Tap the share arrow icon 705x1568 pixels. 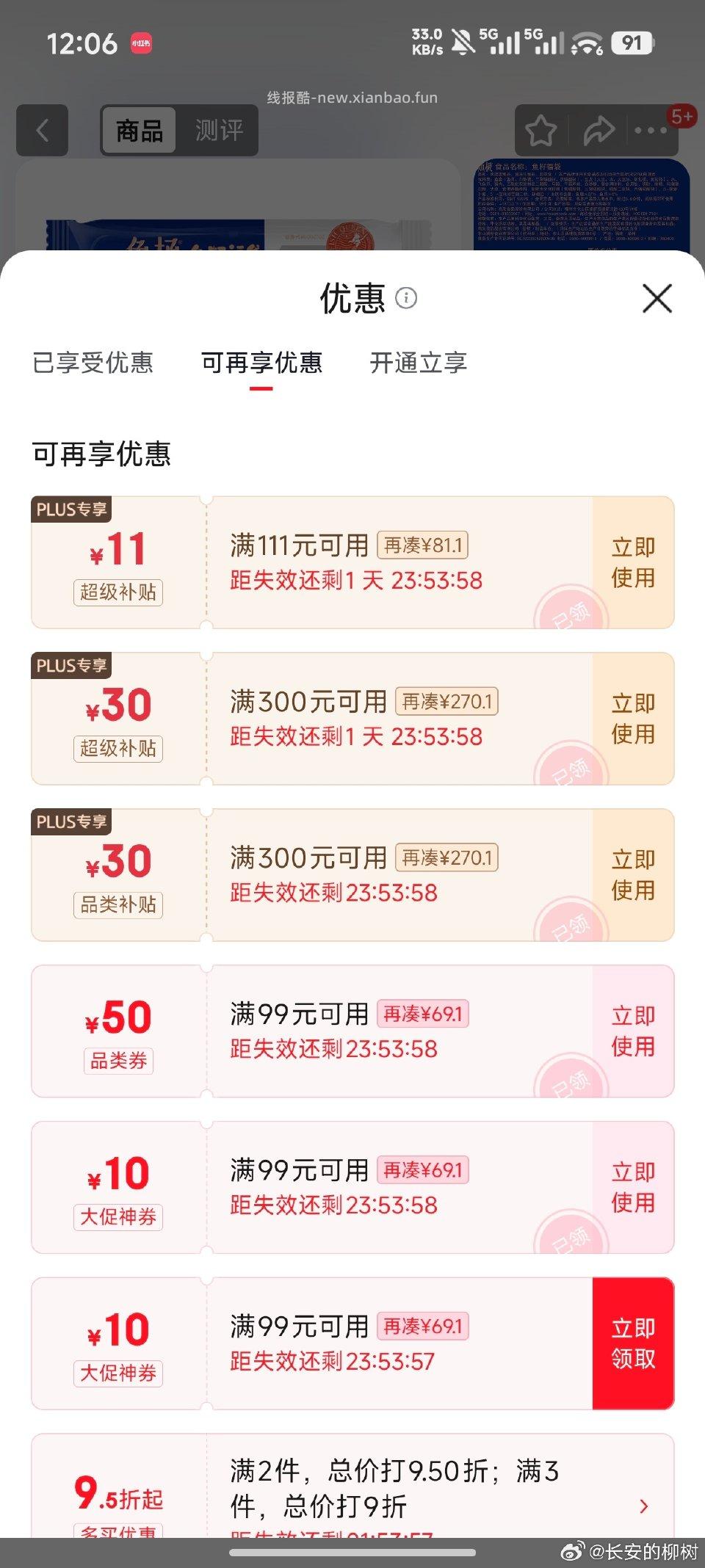pos(599,129)
